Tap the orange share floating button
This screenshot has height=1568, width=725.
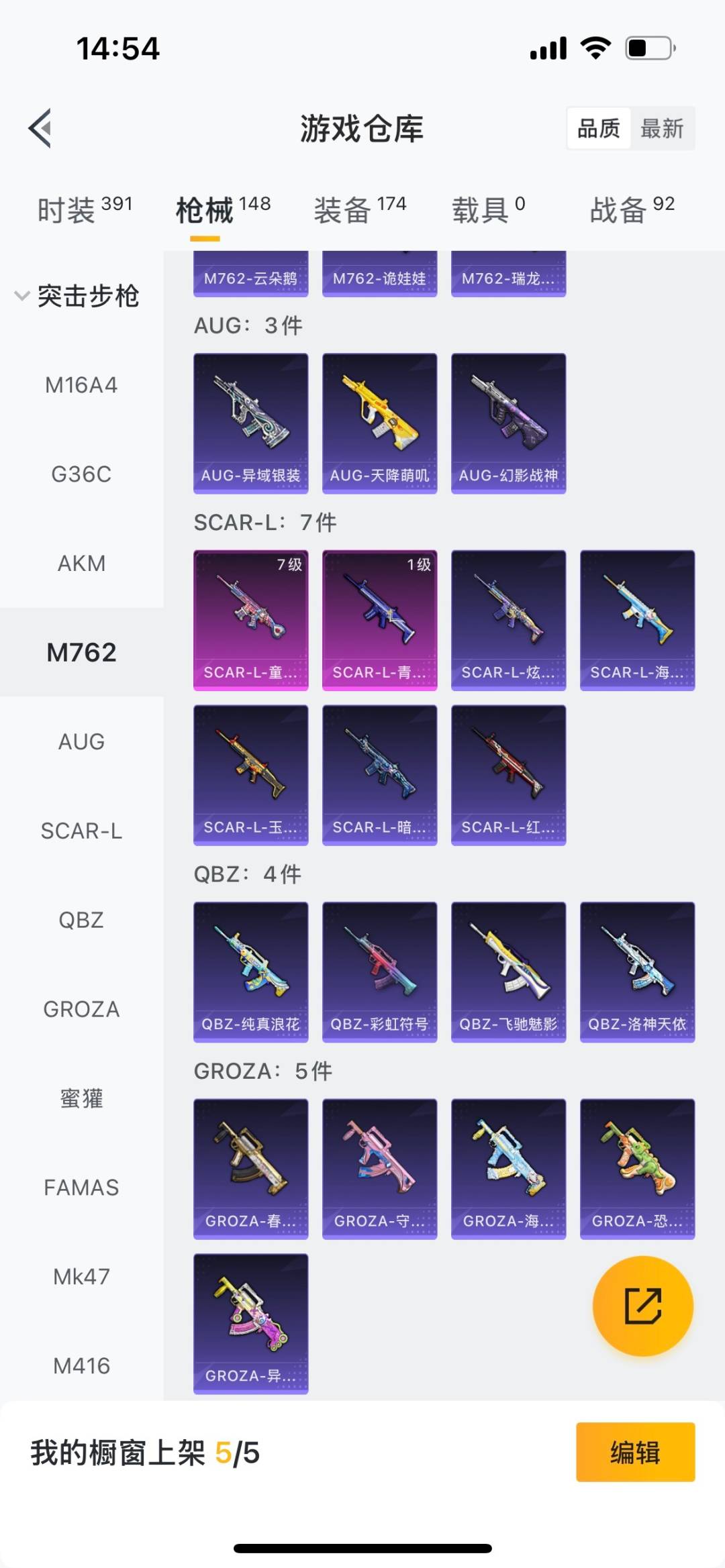[x=642, y=1306]
